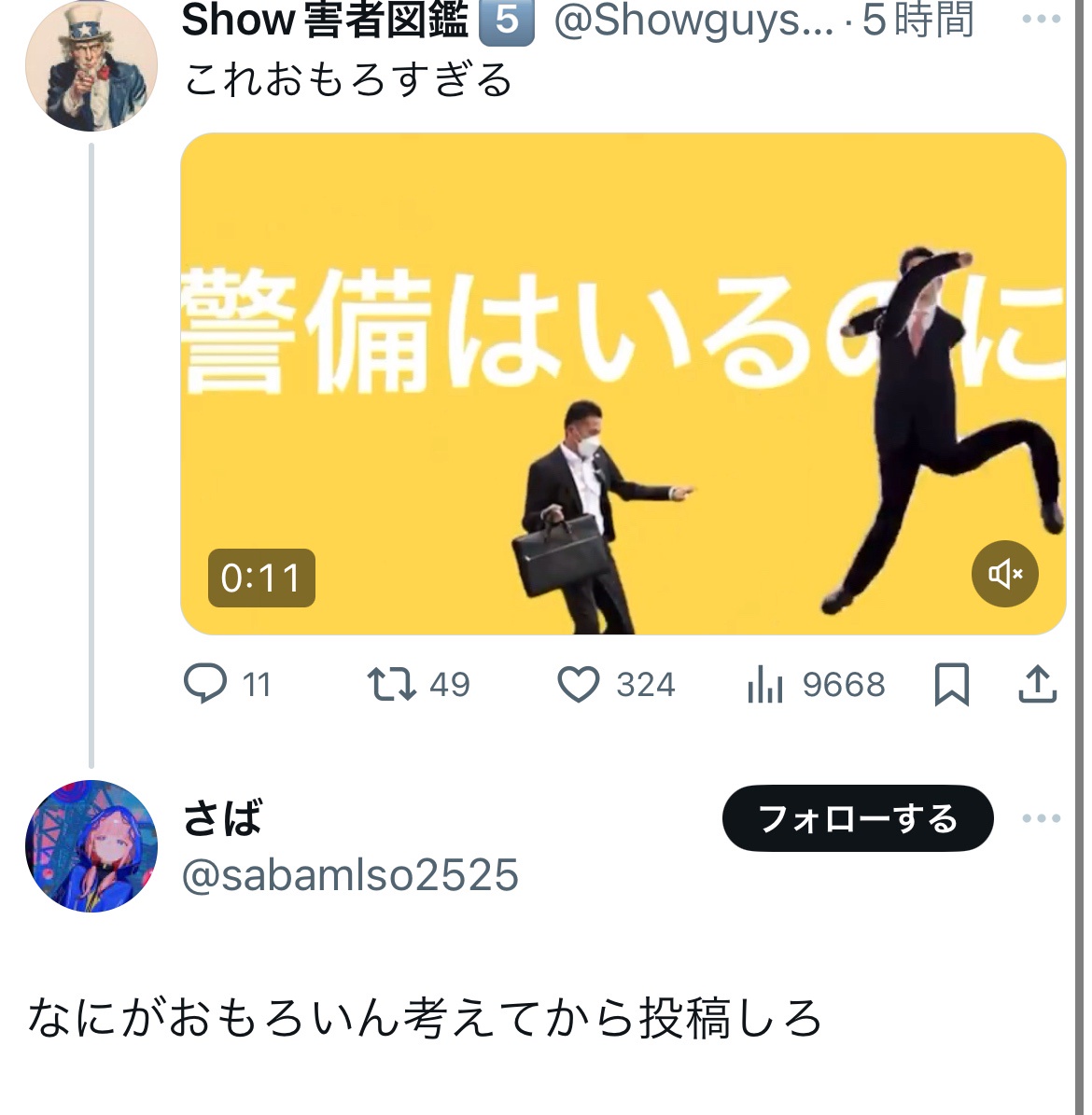Follow さば with the フォローする button
Screen dimensions: 1092x1115
(x=857, y=818)
